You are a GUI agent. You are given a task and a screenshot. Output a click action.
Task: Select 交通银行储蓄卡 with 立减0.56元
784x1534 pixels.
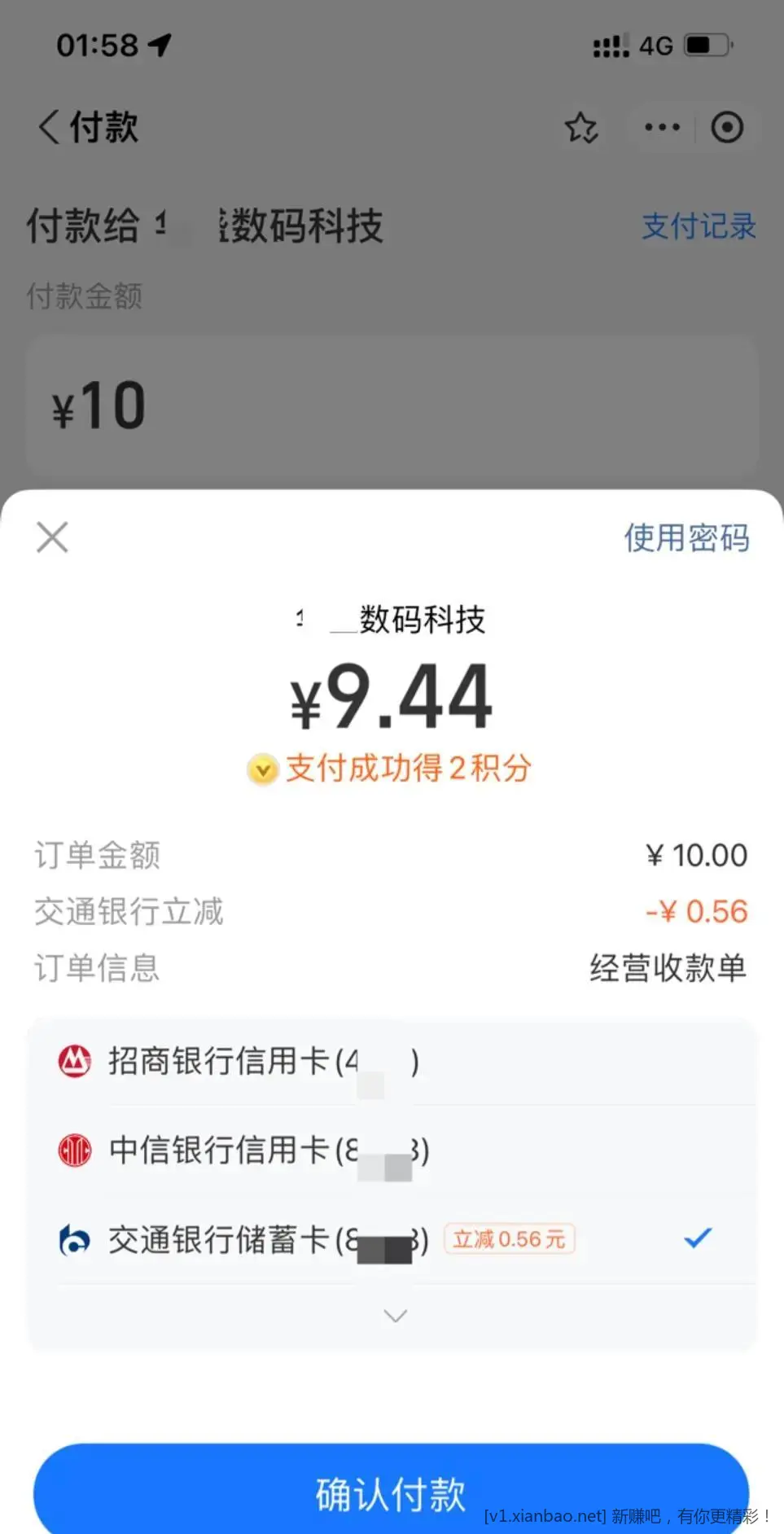pos(392,1239)
